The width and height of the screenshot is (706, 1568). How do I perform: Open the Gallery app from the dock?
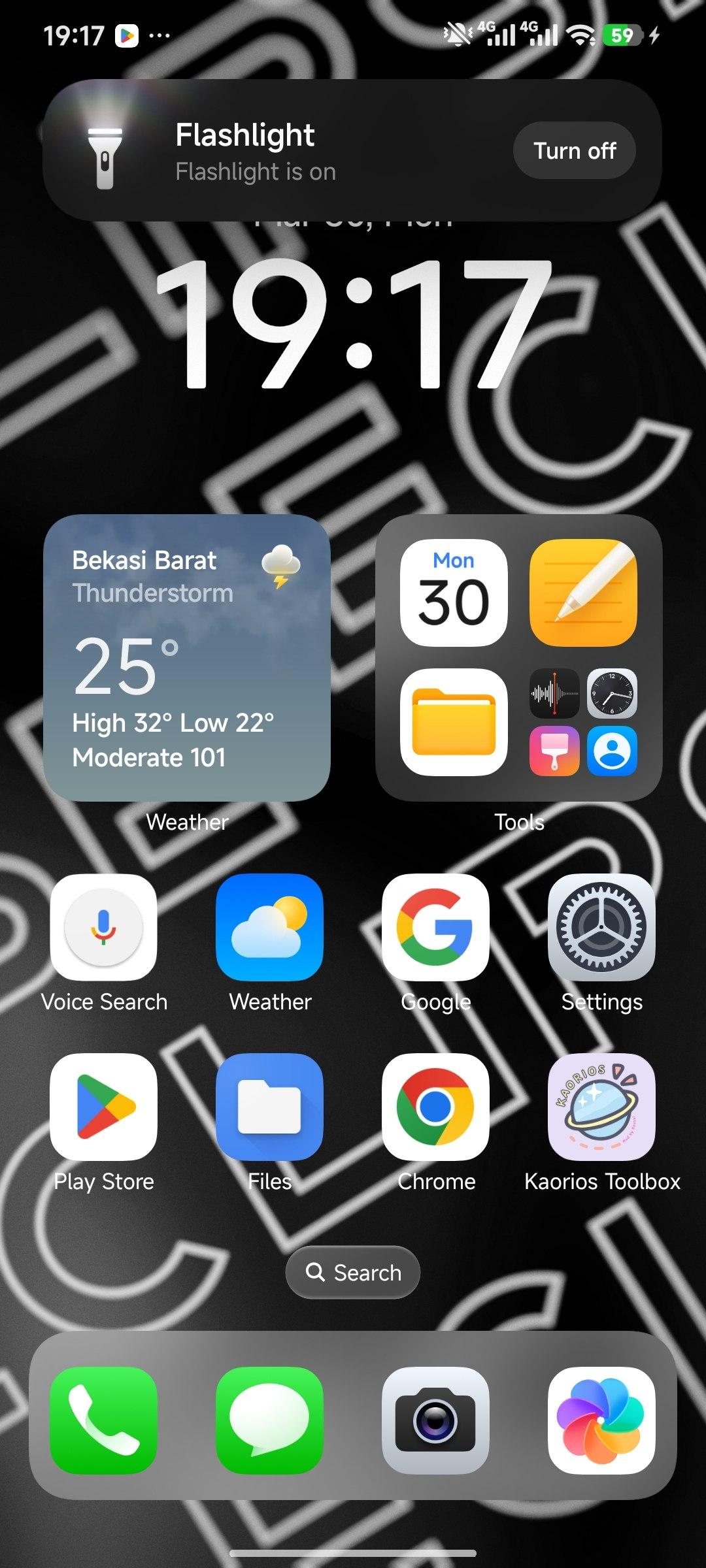(601, 1420)
